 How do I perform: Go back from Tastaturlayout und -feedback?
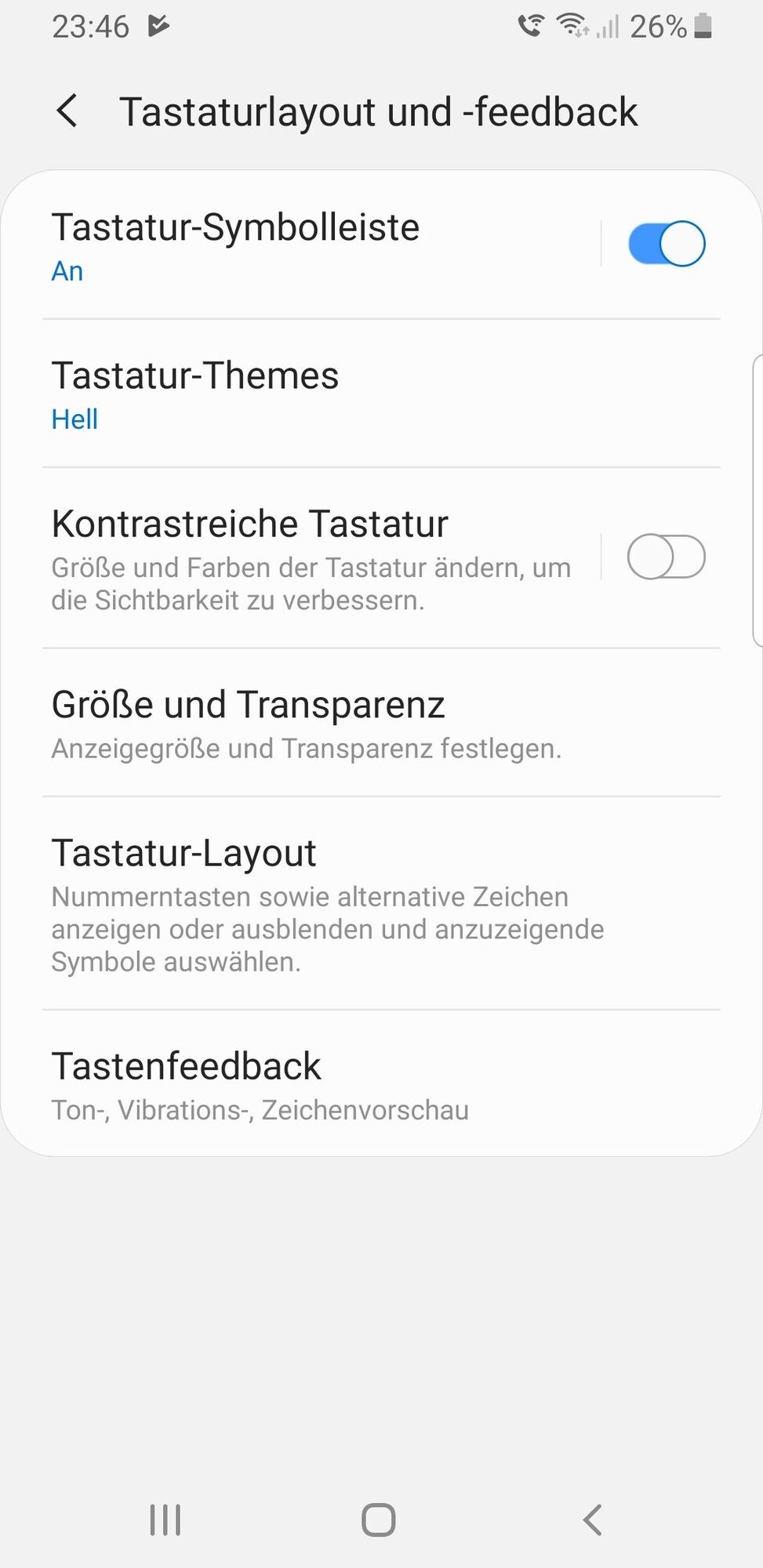68,111
